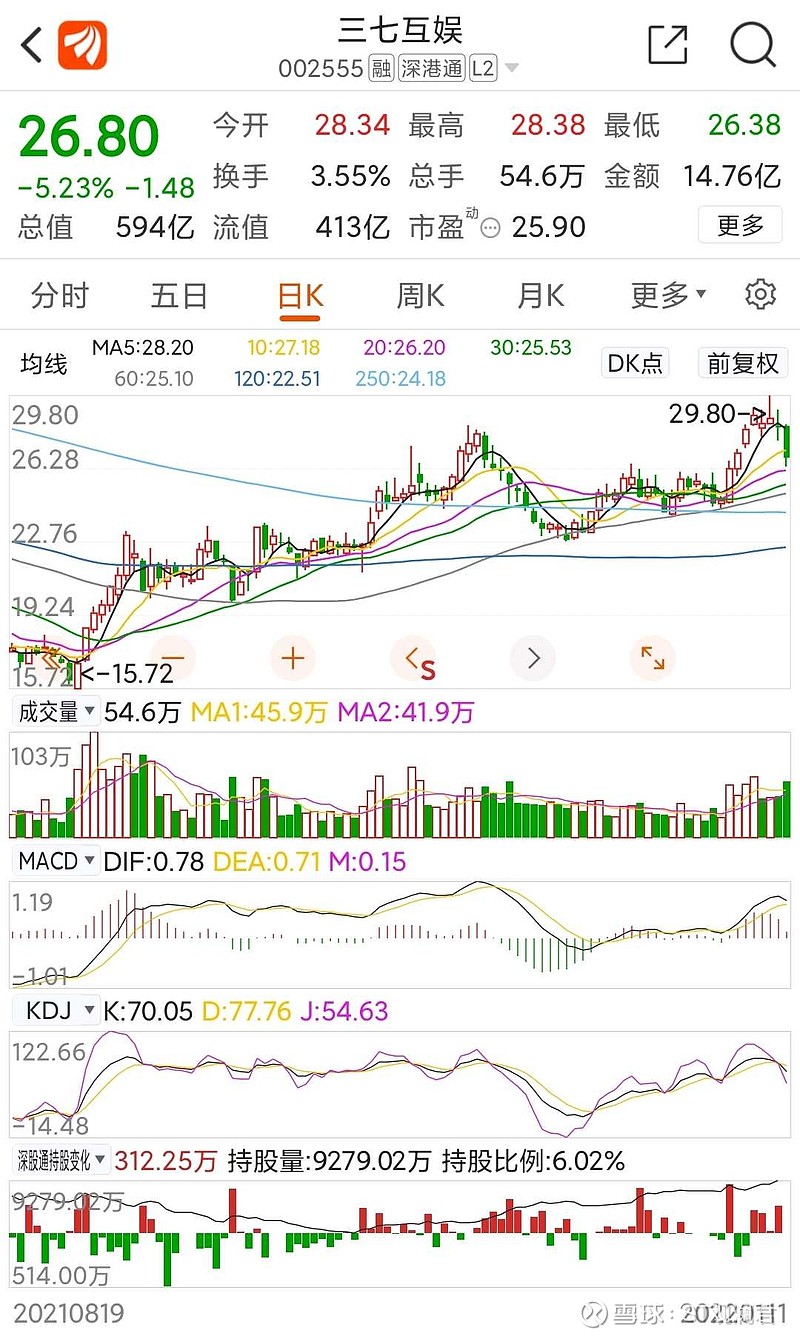Toggle trade markers with the S icon
The width and height of the screenshot is (800, 1339).
tap(416, 658)
